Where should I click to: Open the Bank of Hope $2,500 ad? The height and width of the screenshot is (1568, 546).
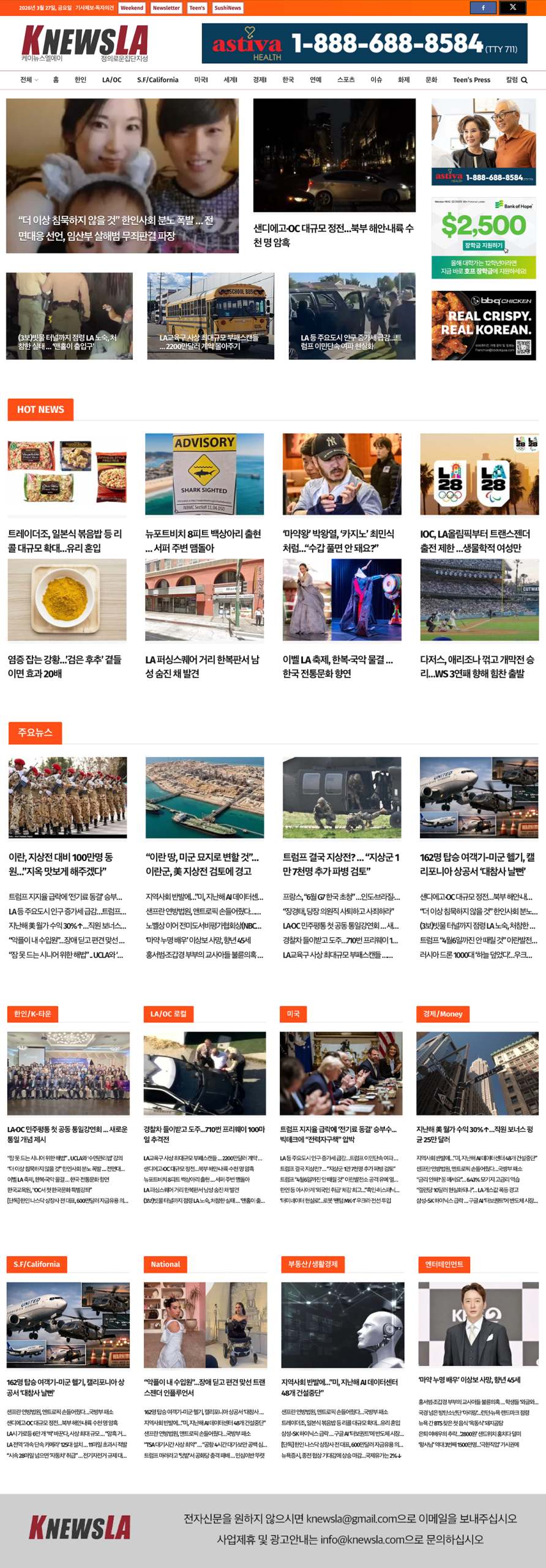tap(484, 238)
